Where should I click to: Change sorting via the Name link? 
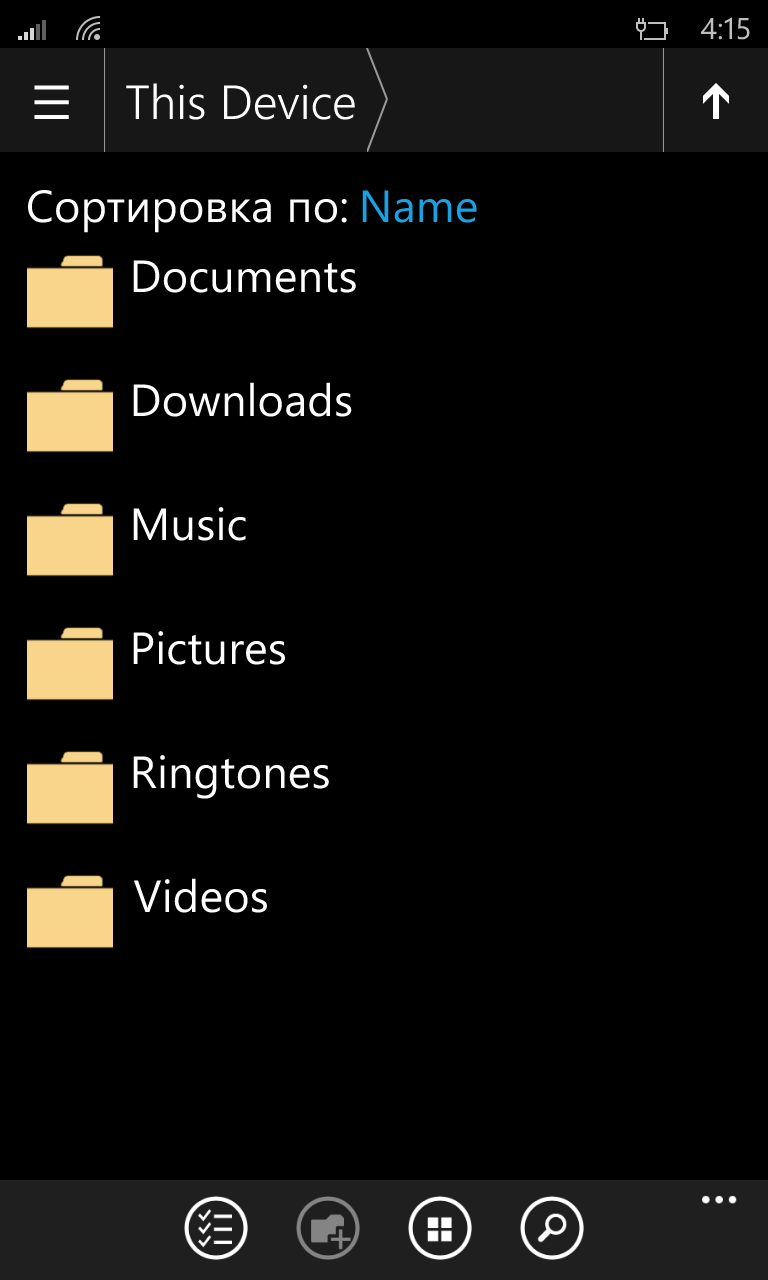(418, 207)
